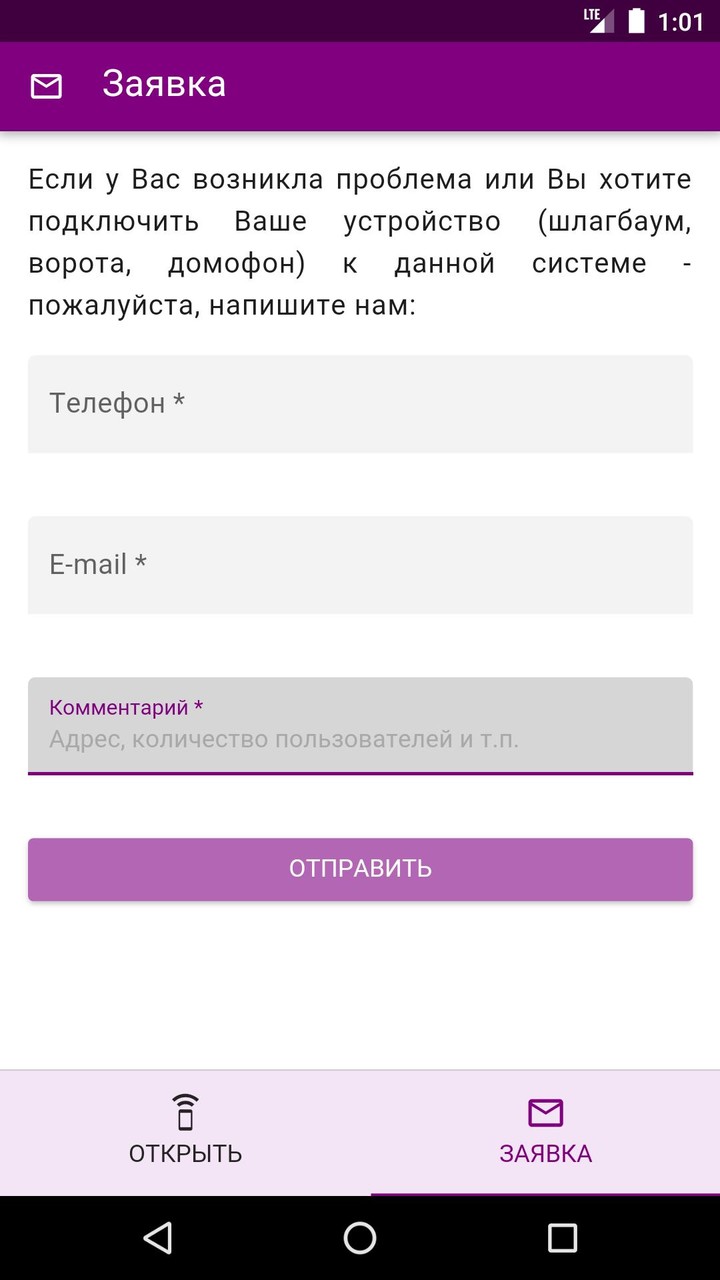
Task: Tap the Комментарий field label
Action: coord(117,706)
